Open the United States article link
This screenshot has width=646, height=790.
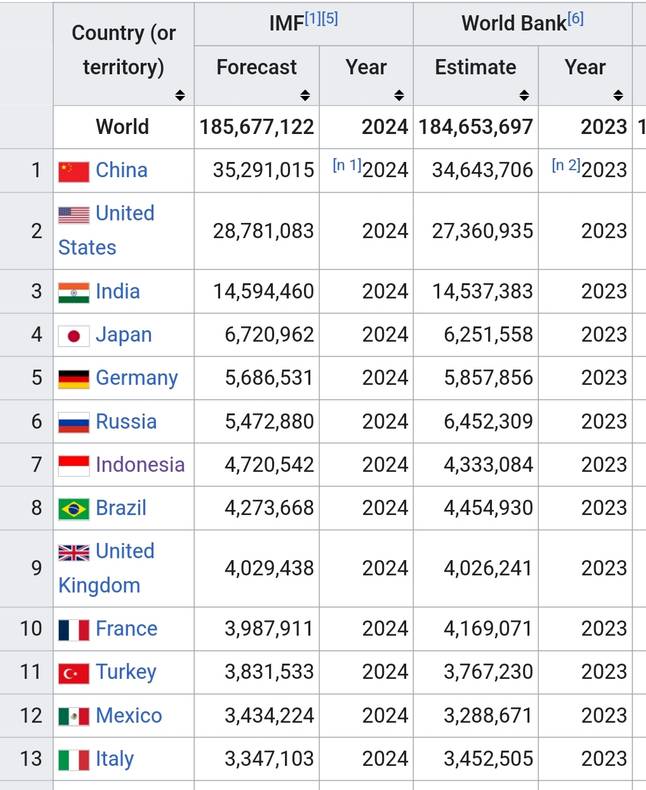click(124, 214)
